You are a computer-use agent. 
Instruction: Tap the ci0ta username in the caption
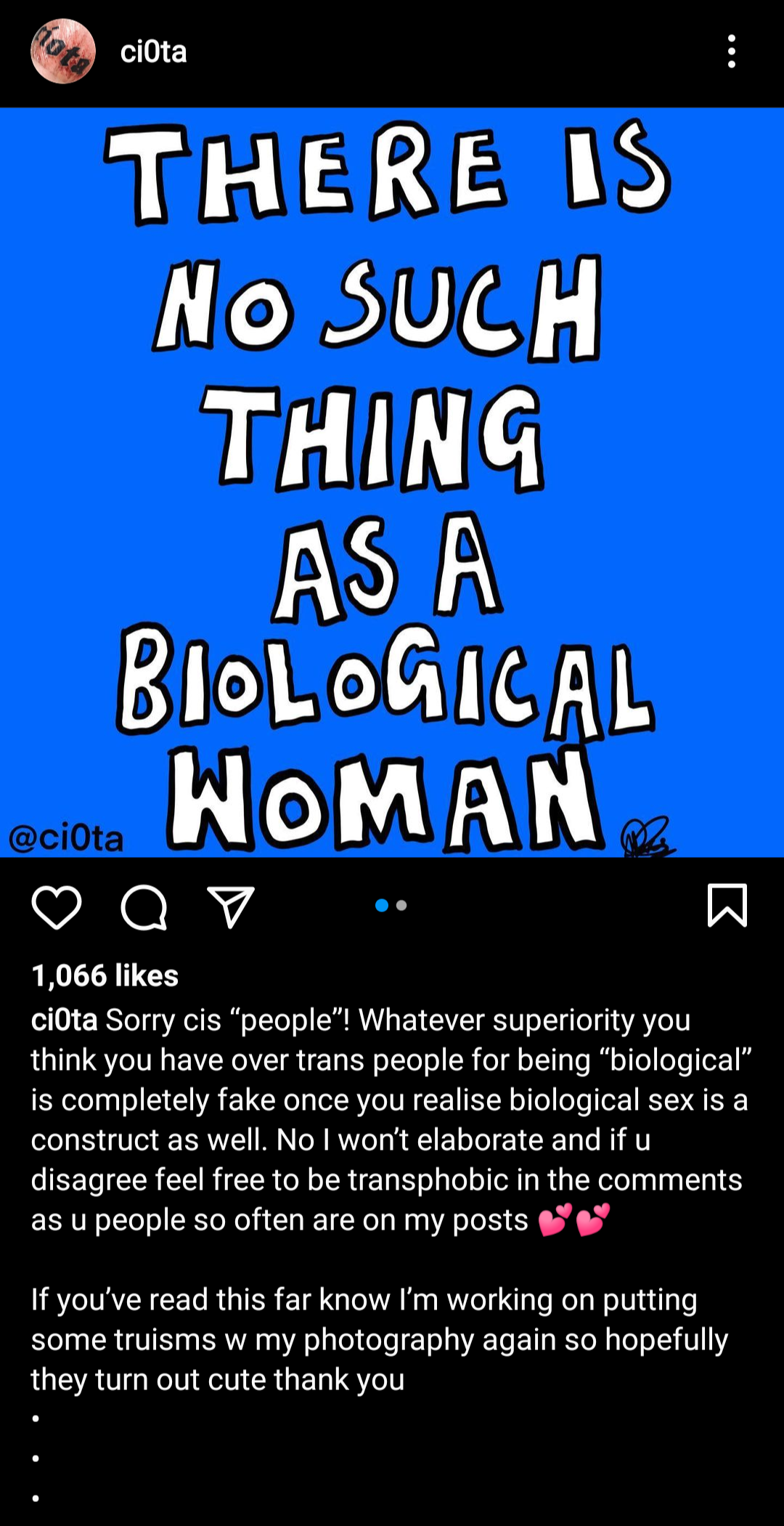[x=64, y=1020]
